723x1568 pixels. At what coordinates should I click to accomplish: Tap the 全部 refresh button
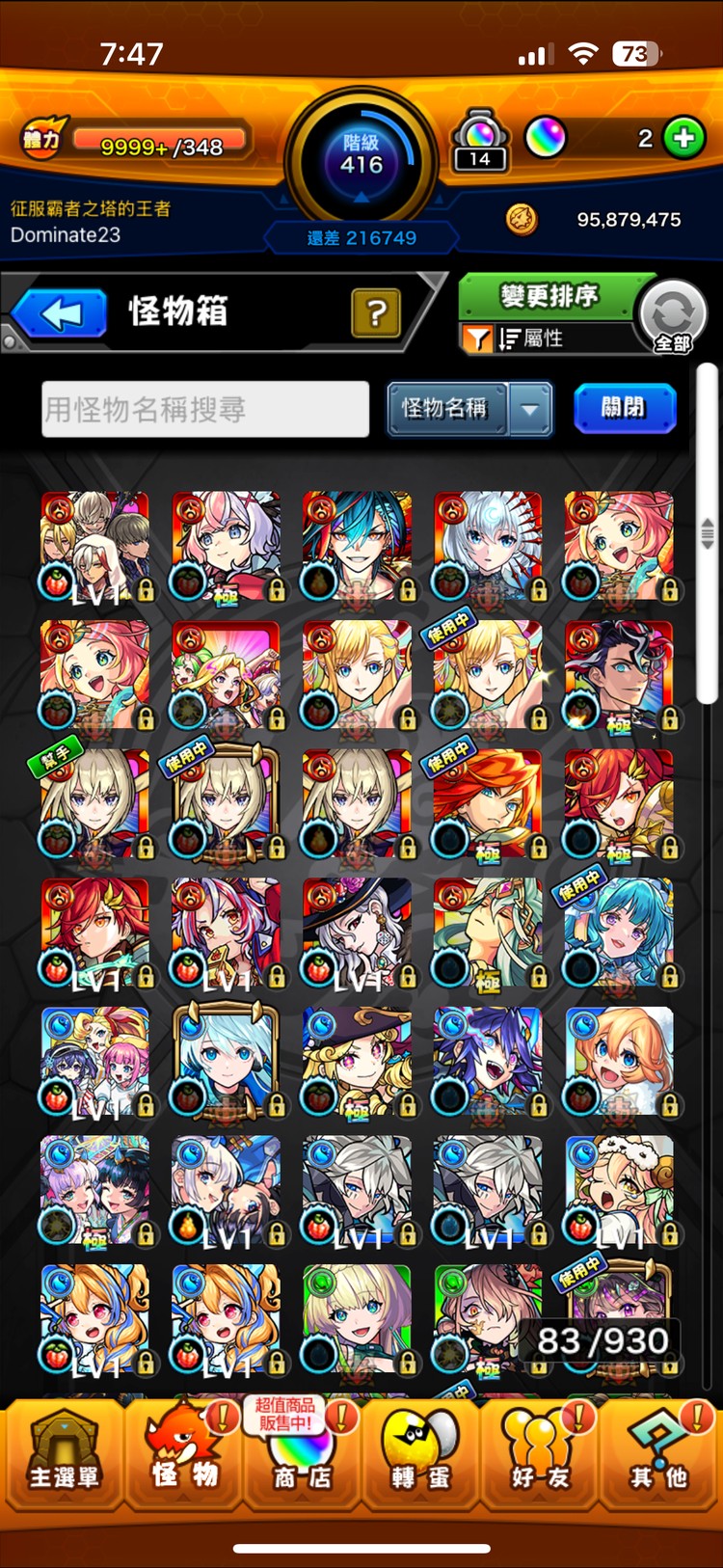[x=673, y=316]
